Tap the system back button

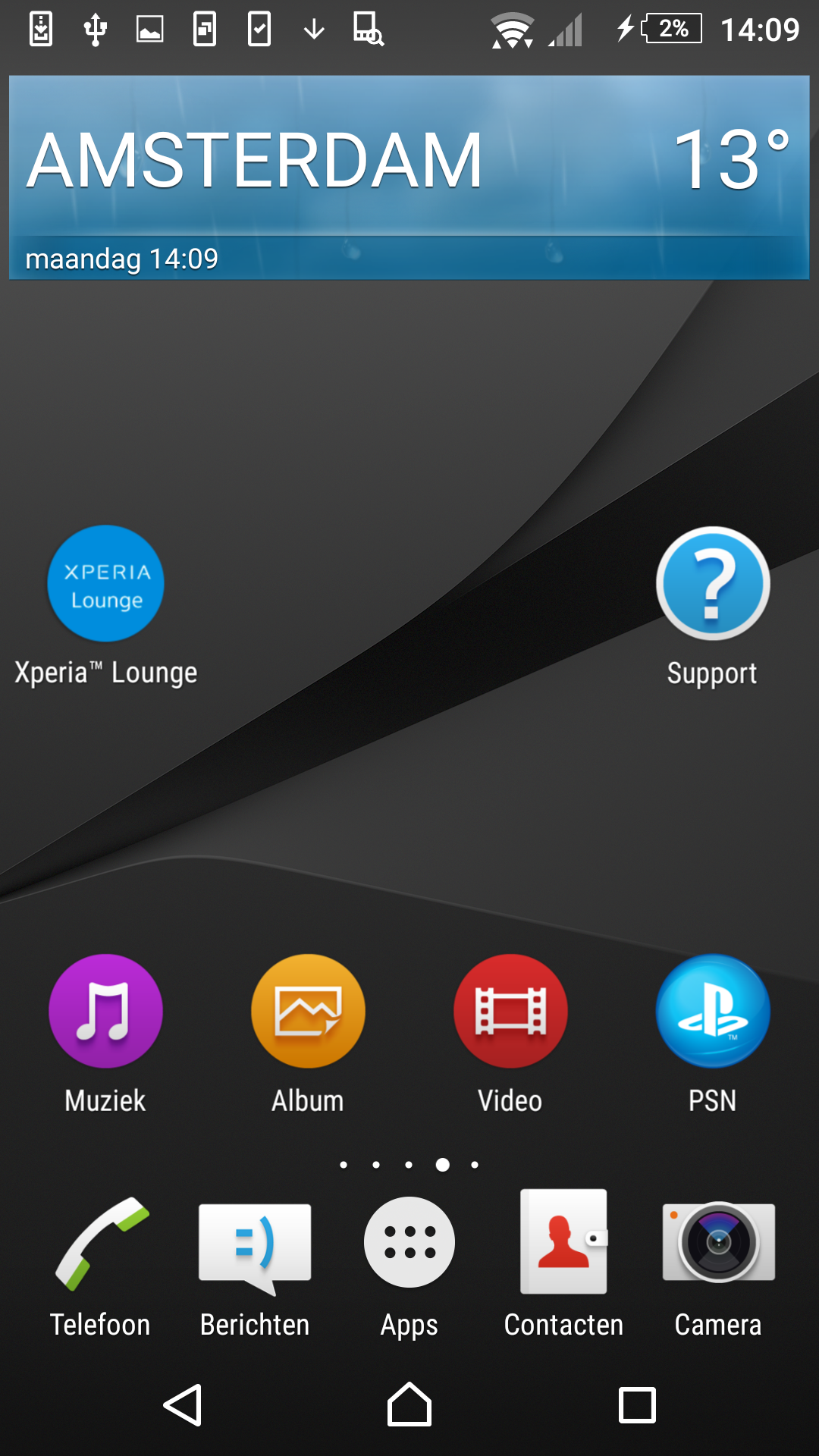coord(183,1405)
